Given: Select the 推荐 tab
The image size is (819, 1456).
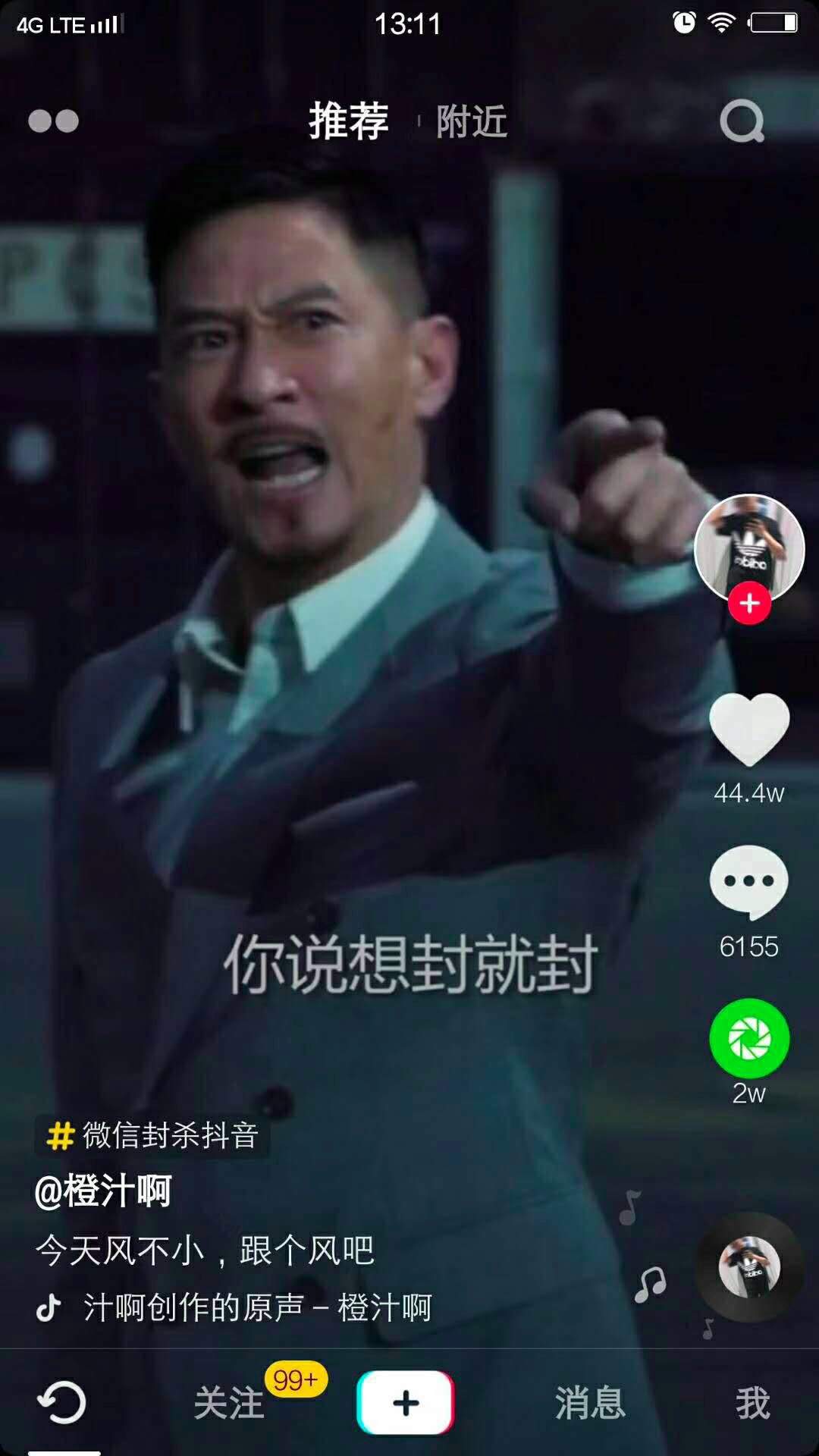Looking at the screenshot, I should point(349,121).
